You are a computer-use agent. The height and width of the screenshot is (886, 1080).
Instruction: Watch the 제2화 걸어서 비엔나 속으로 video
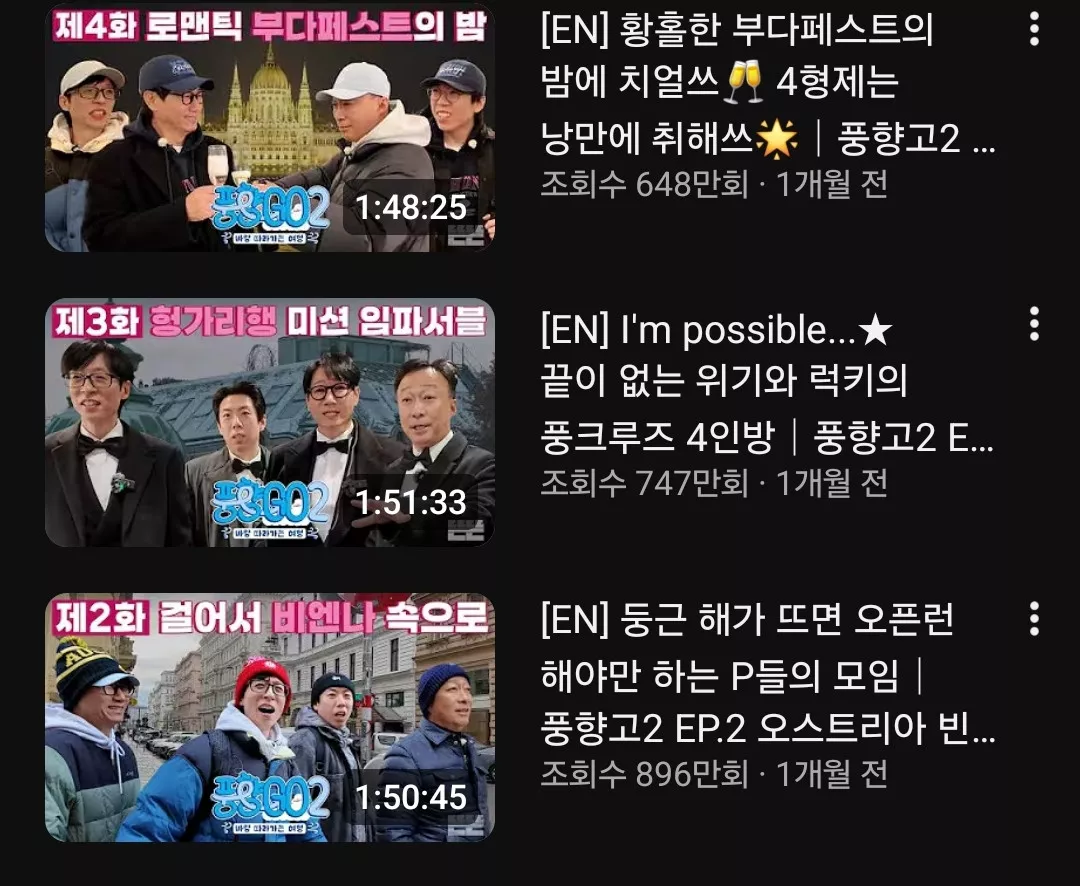(x=269, y=717)
